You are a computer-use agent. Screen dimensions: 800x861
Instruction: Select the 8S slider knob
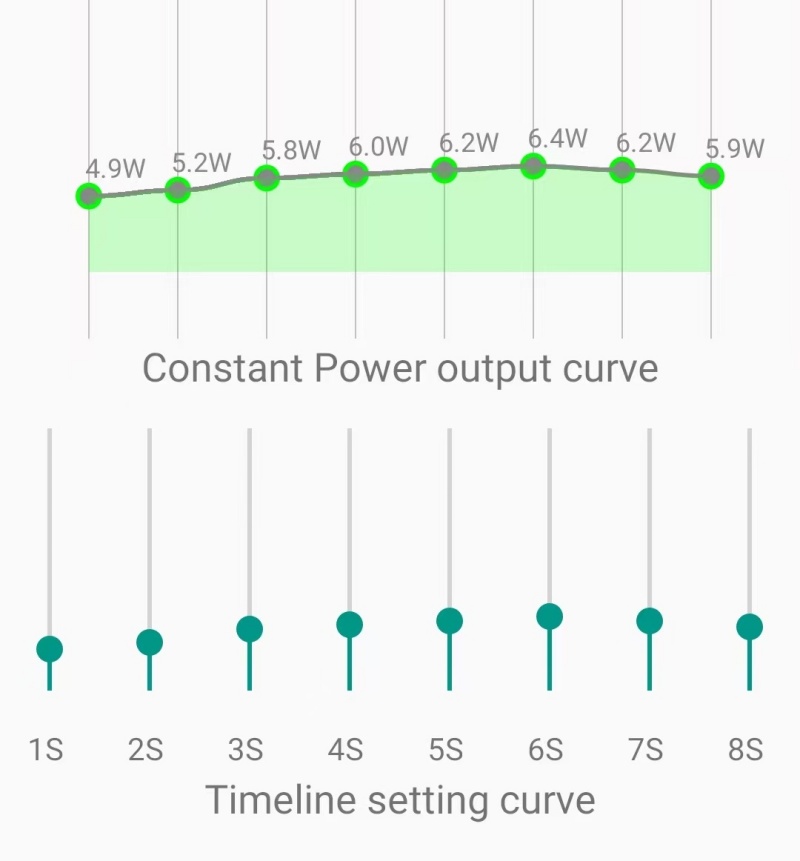[749, 627]
